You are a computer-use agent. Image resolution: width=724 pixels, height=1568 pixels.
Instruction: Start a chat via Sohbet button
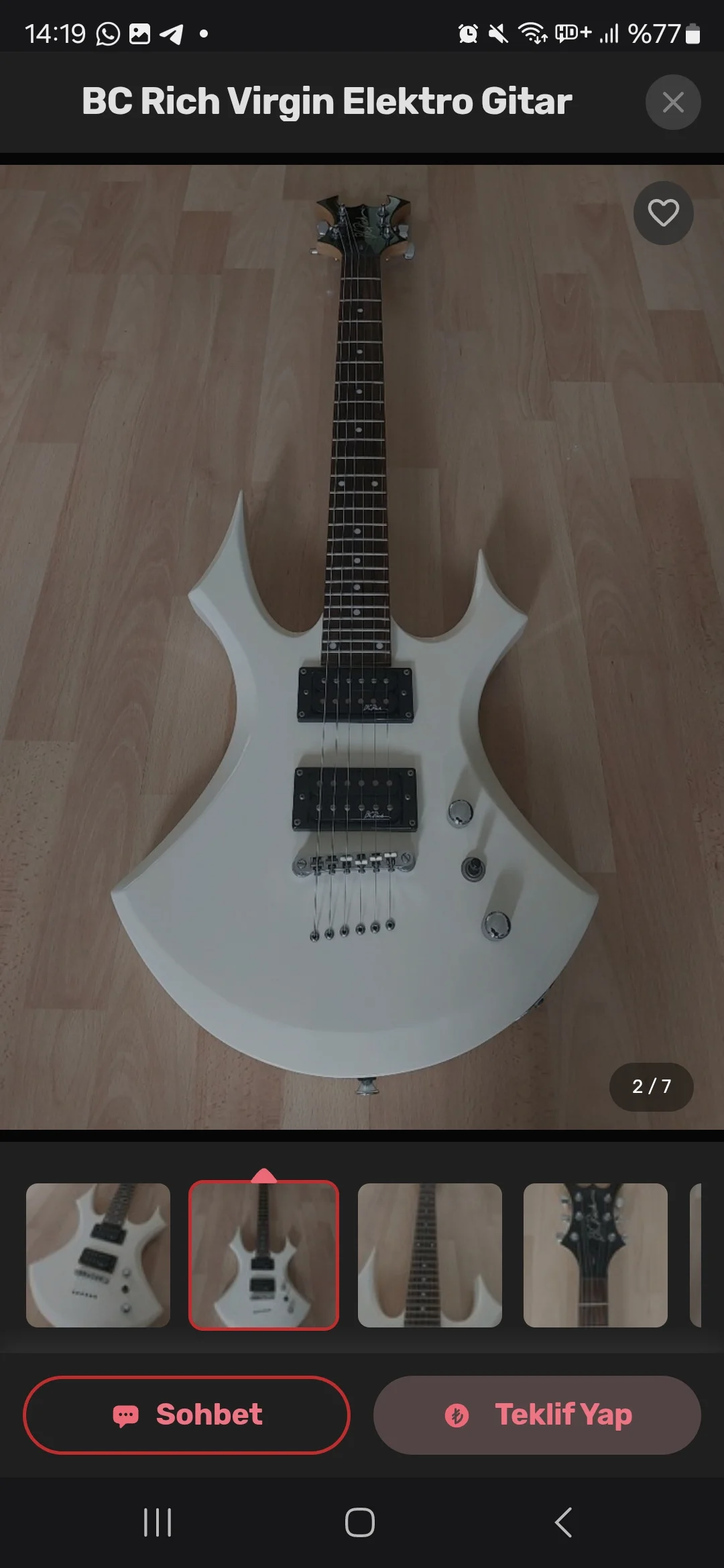pos(186,1415)
